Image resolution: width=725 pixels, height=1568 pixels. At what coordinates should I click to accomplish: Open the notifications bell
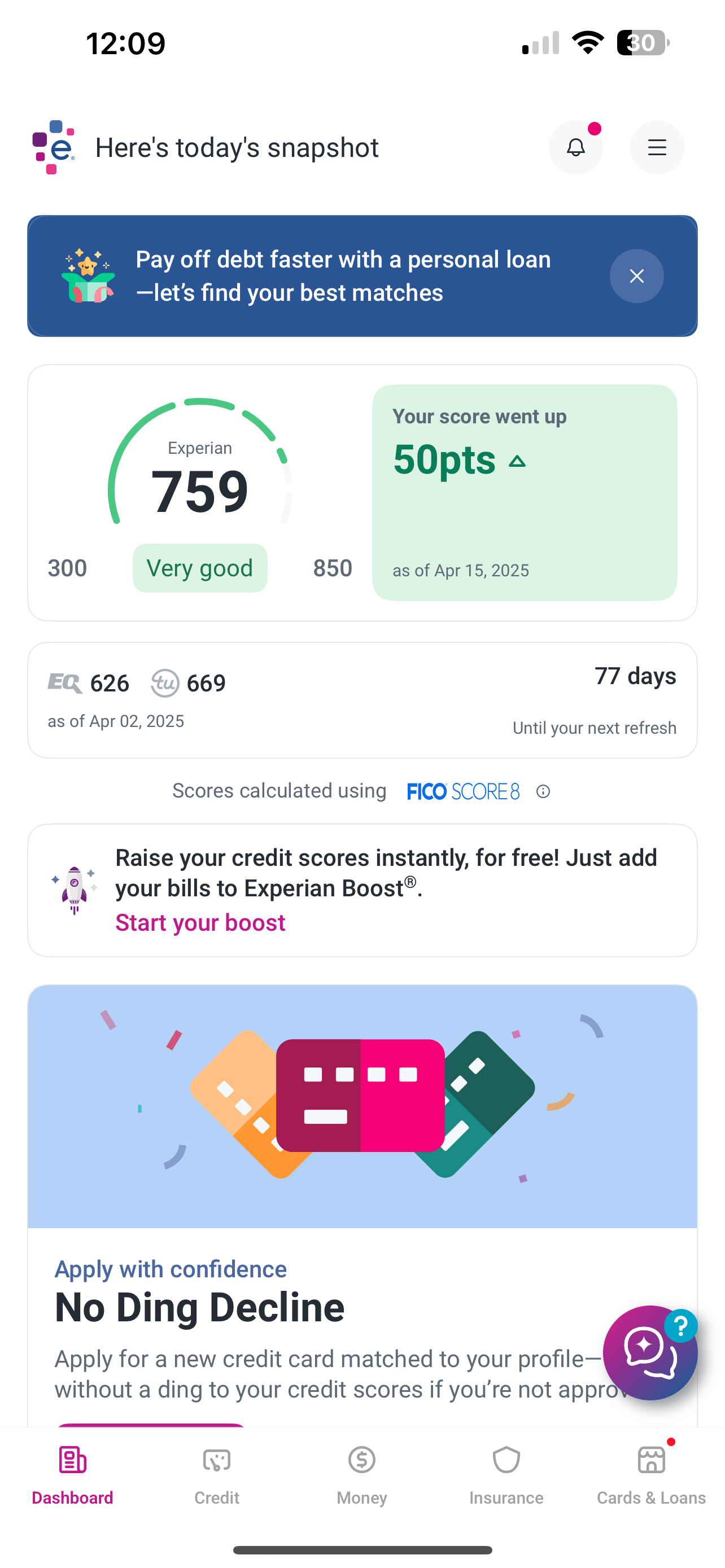tap(575, 147)
